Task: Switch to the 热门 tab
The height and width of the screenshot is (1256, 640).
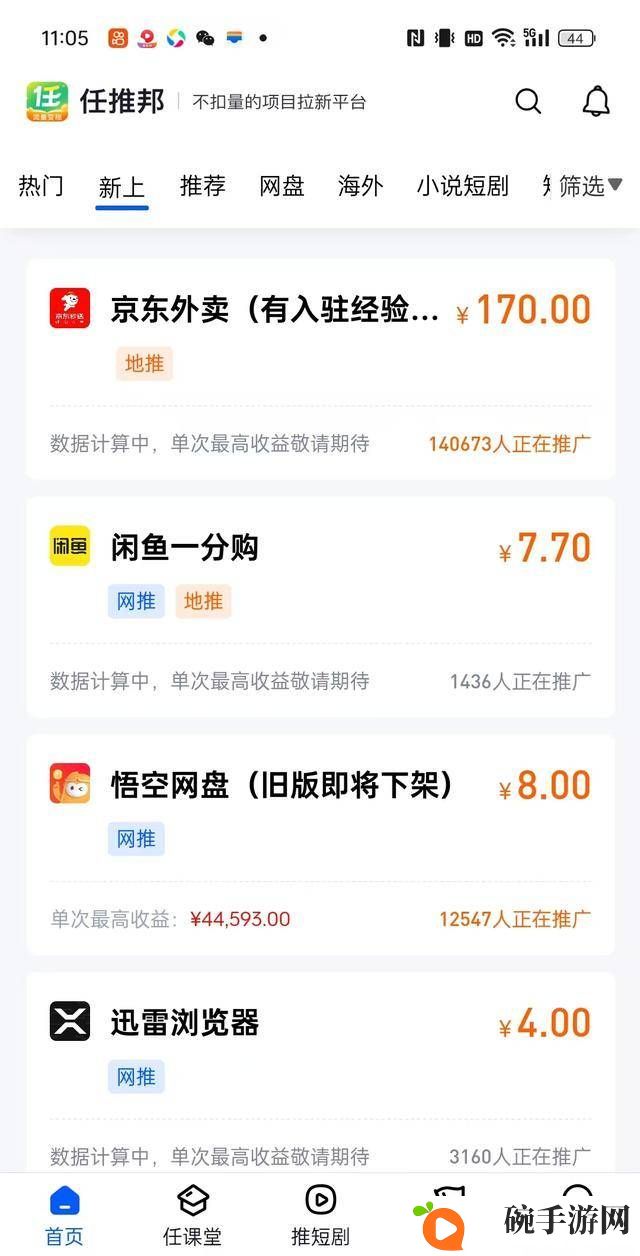Action: coord(41,186)
